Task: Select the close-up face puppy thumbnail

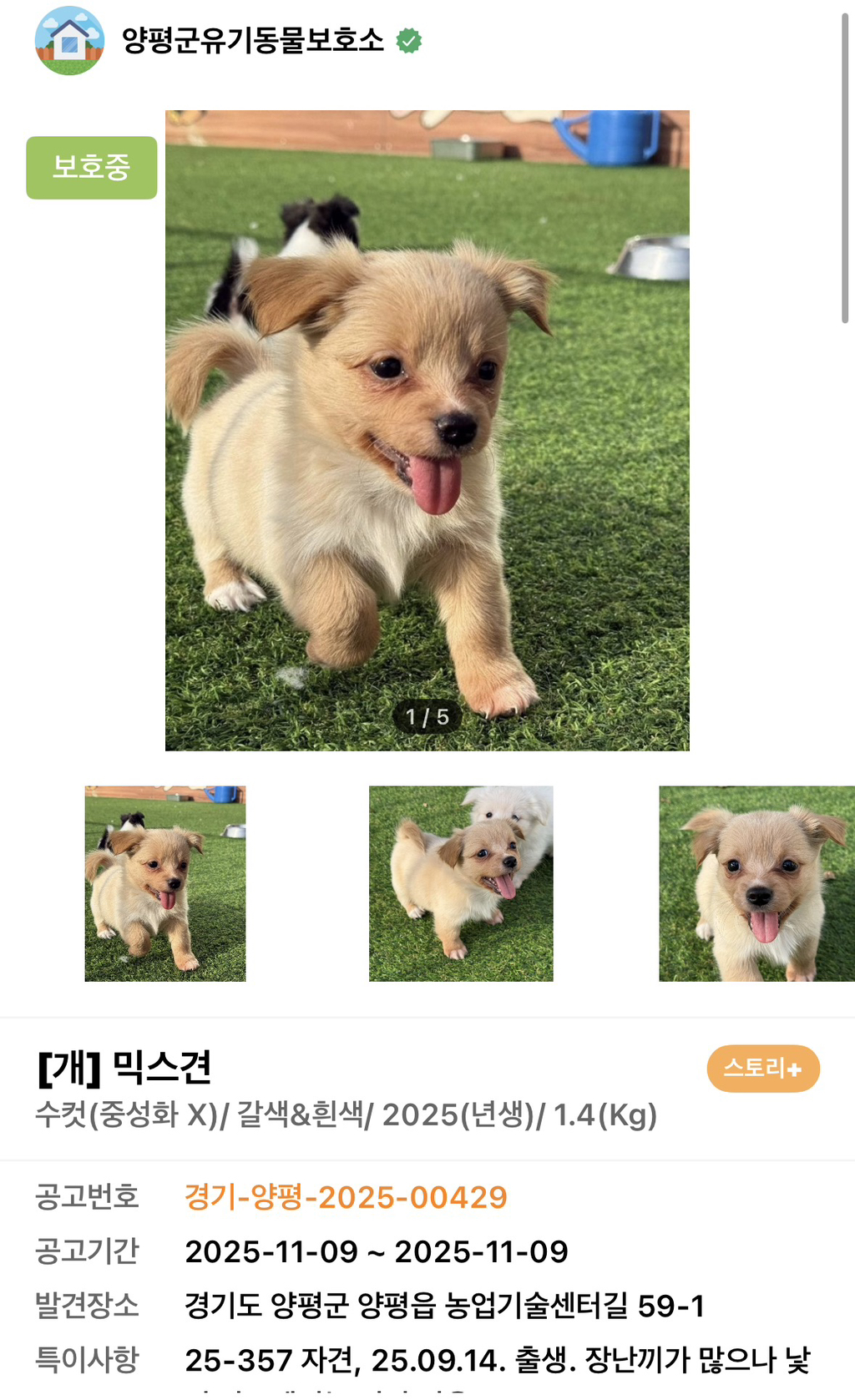Action: pos(756,883)
